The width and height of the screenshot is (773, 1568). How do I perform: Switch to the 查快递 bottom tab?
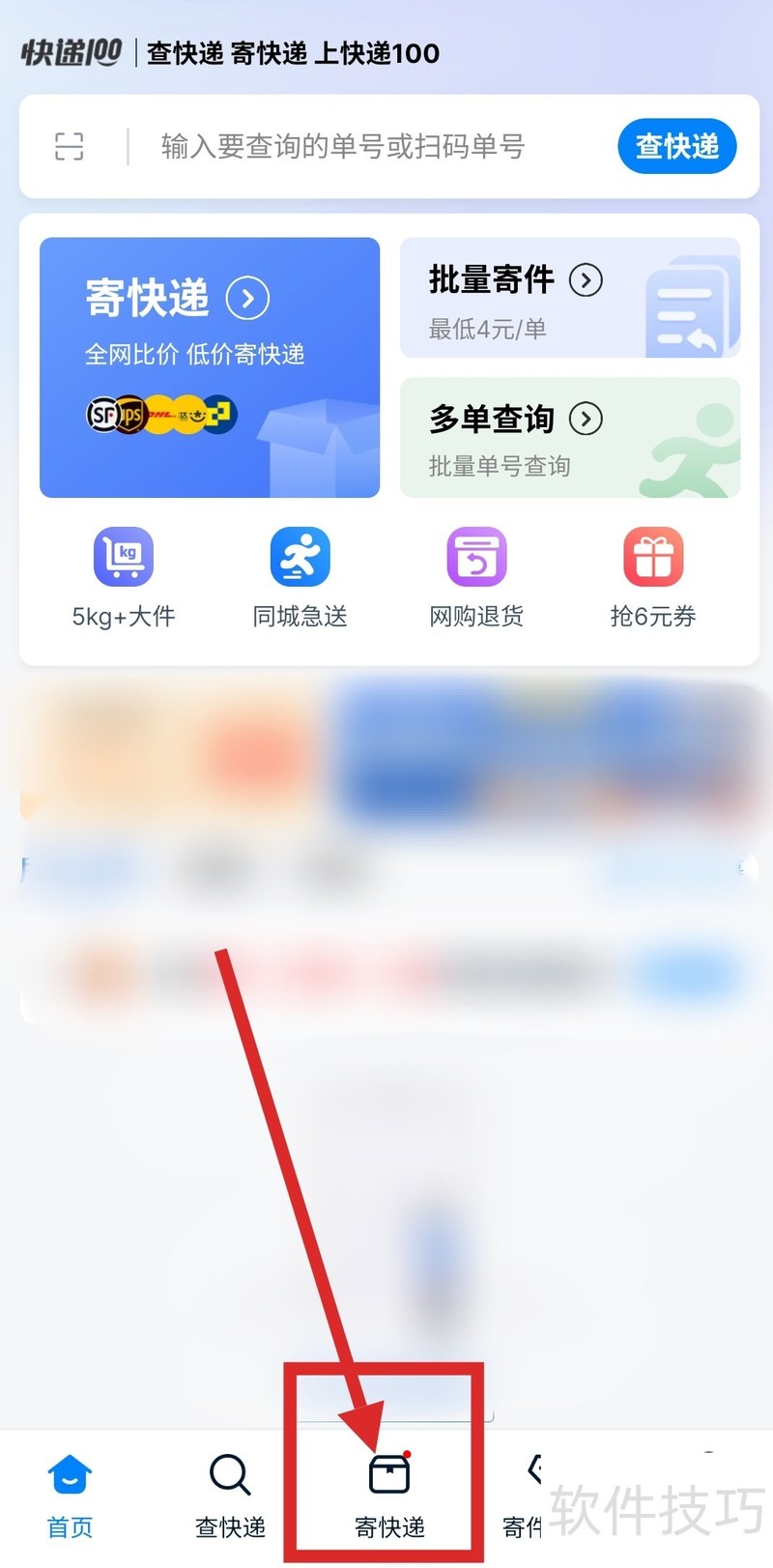(230, 1495)
